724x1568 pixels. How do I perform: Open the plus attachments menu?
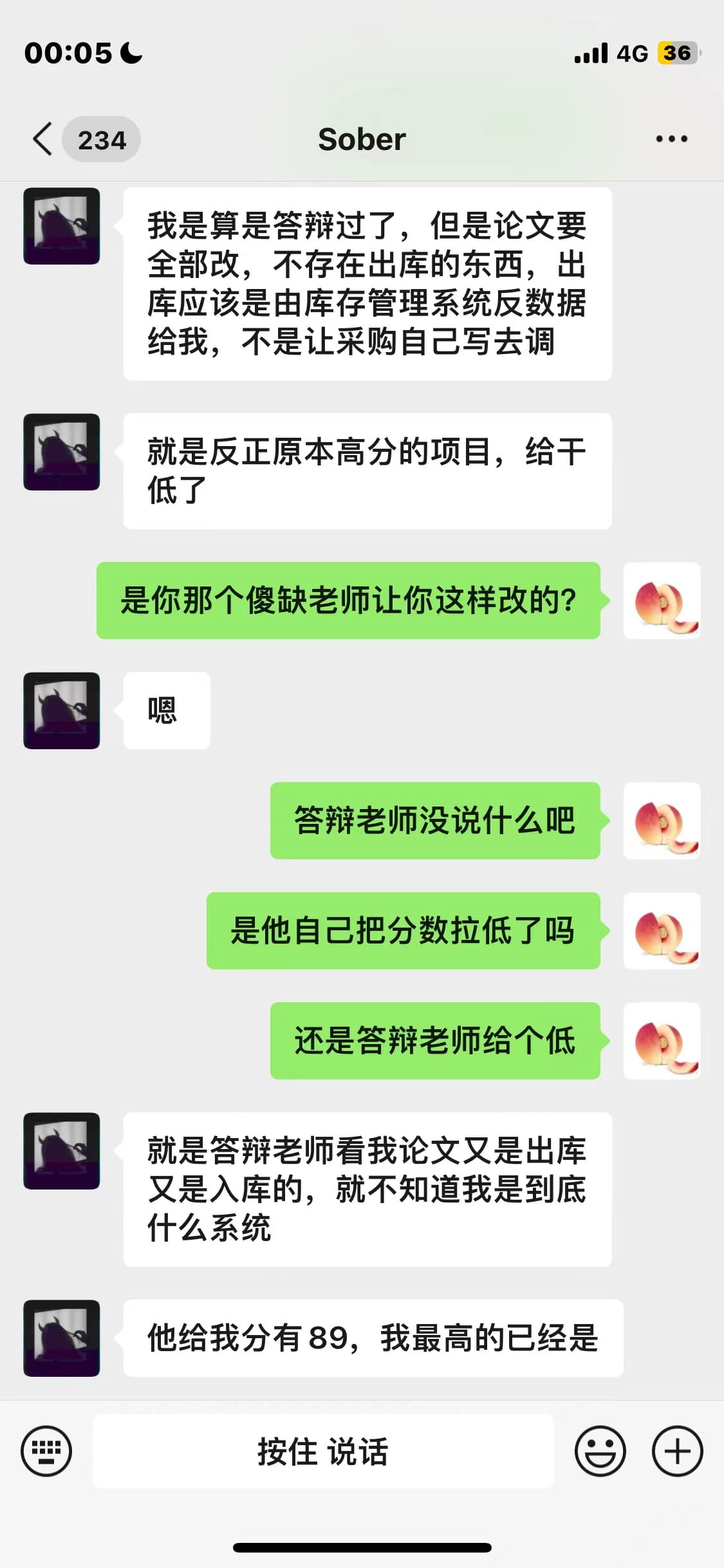click(x=677, y=1451)
